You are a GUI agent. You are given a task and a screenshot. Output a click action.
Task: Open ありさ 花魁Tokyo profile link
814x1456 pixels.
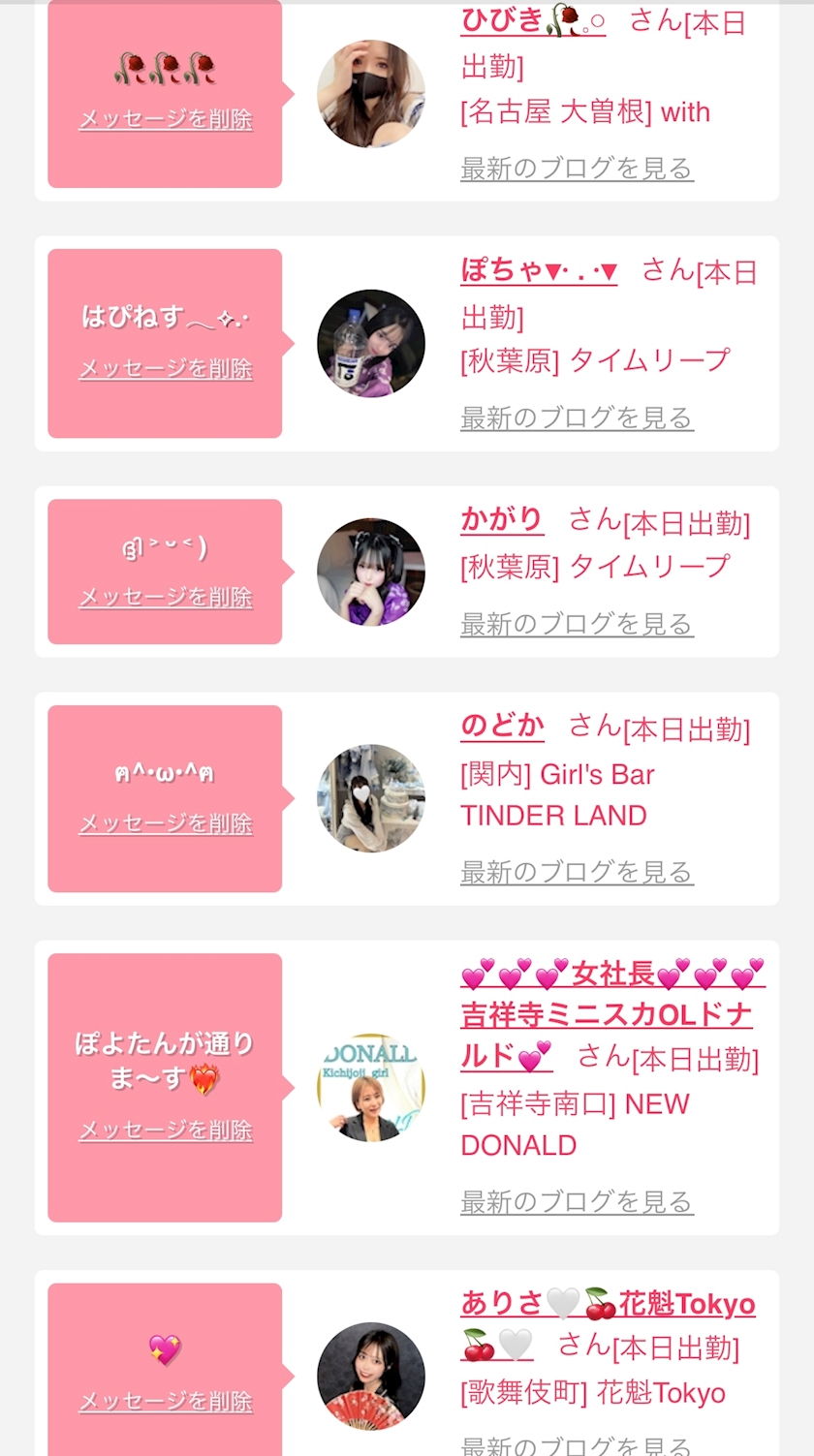point(608,1304)
